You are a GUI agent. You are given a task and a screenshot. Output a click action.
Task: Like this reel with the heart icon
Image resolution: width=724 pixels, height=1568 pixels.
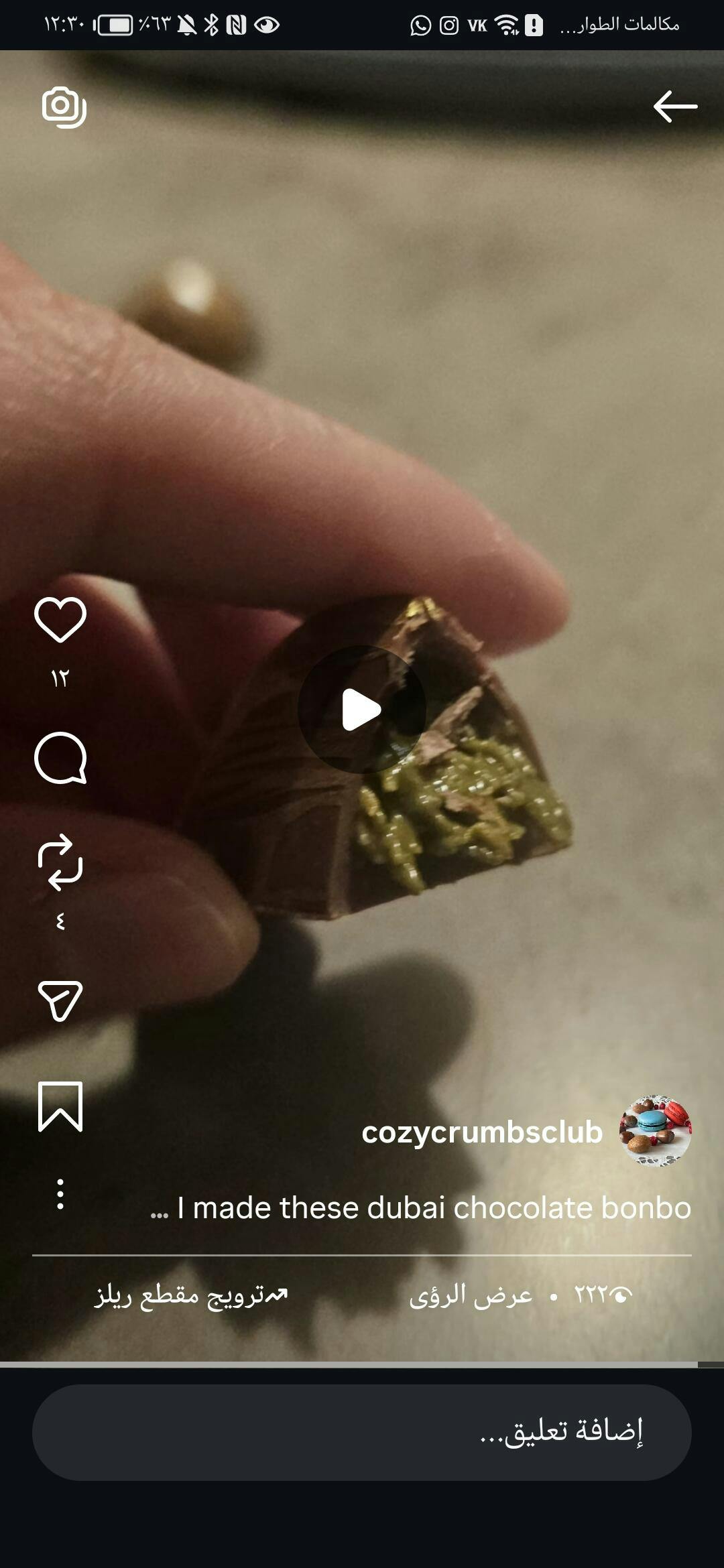tap(60, 620)
